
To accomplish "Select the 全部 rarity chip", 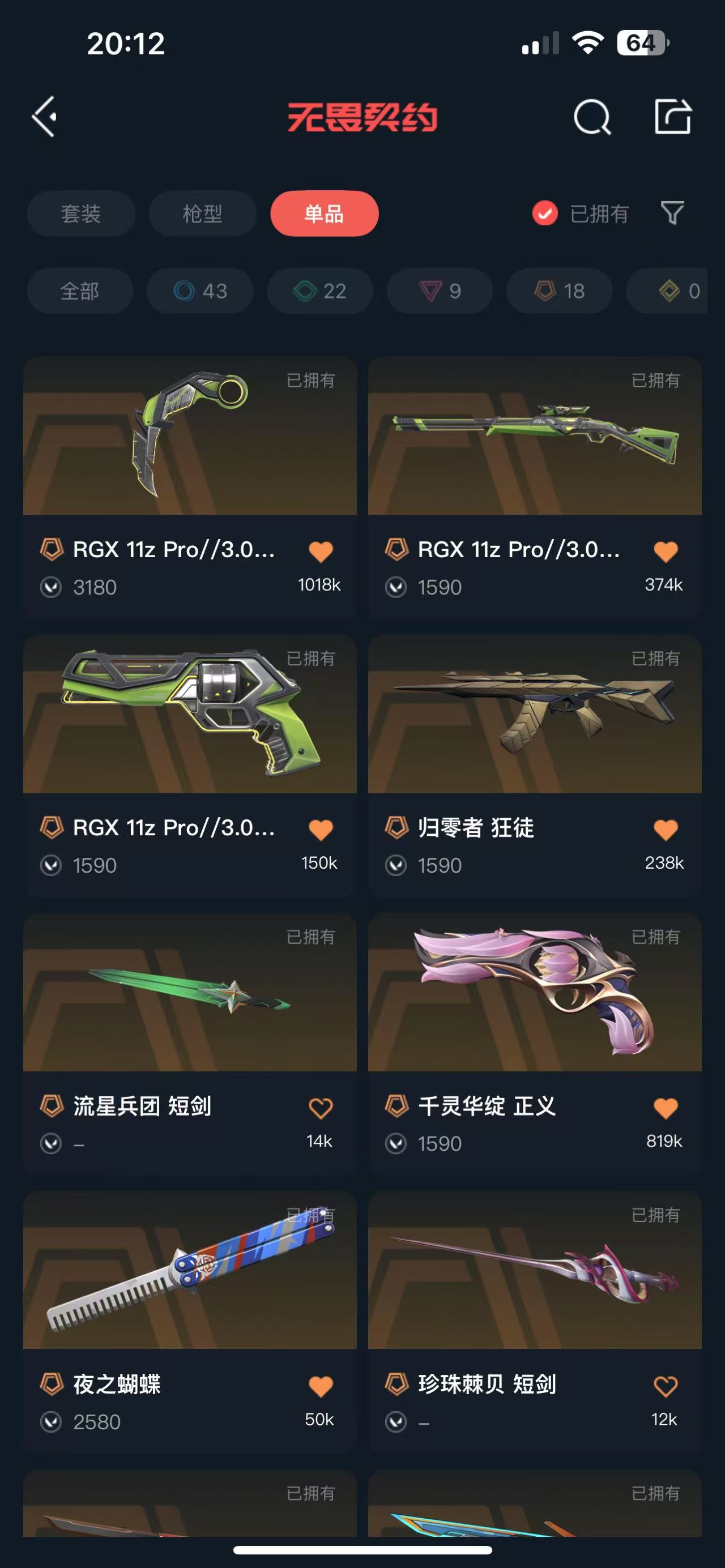I will (x=80, y=291).
